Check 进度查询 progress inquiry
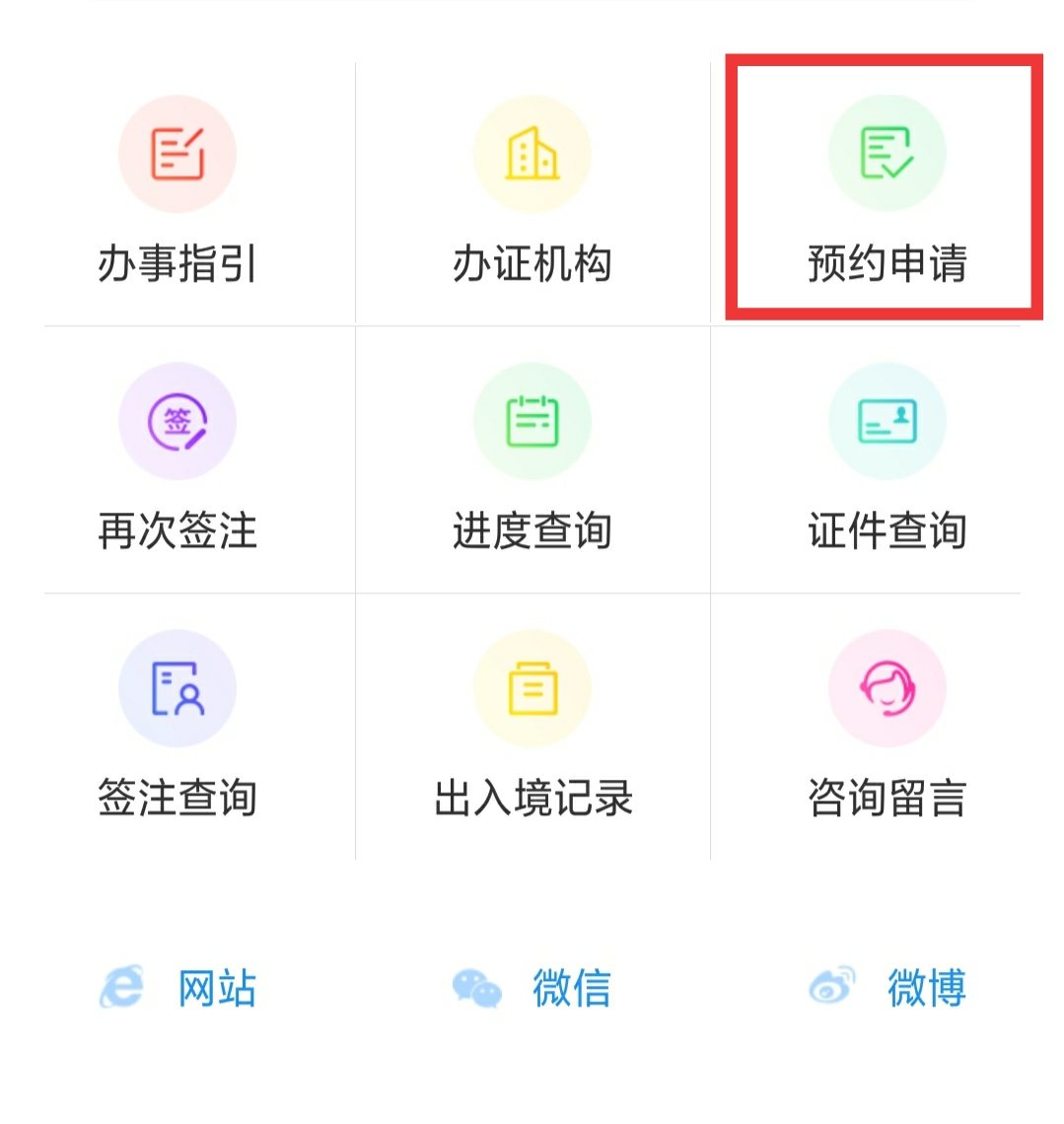The height and width of the screenshot is (1124, 1064). tap(532, 460)
